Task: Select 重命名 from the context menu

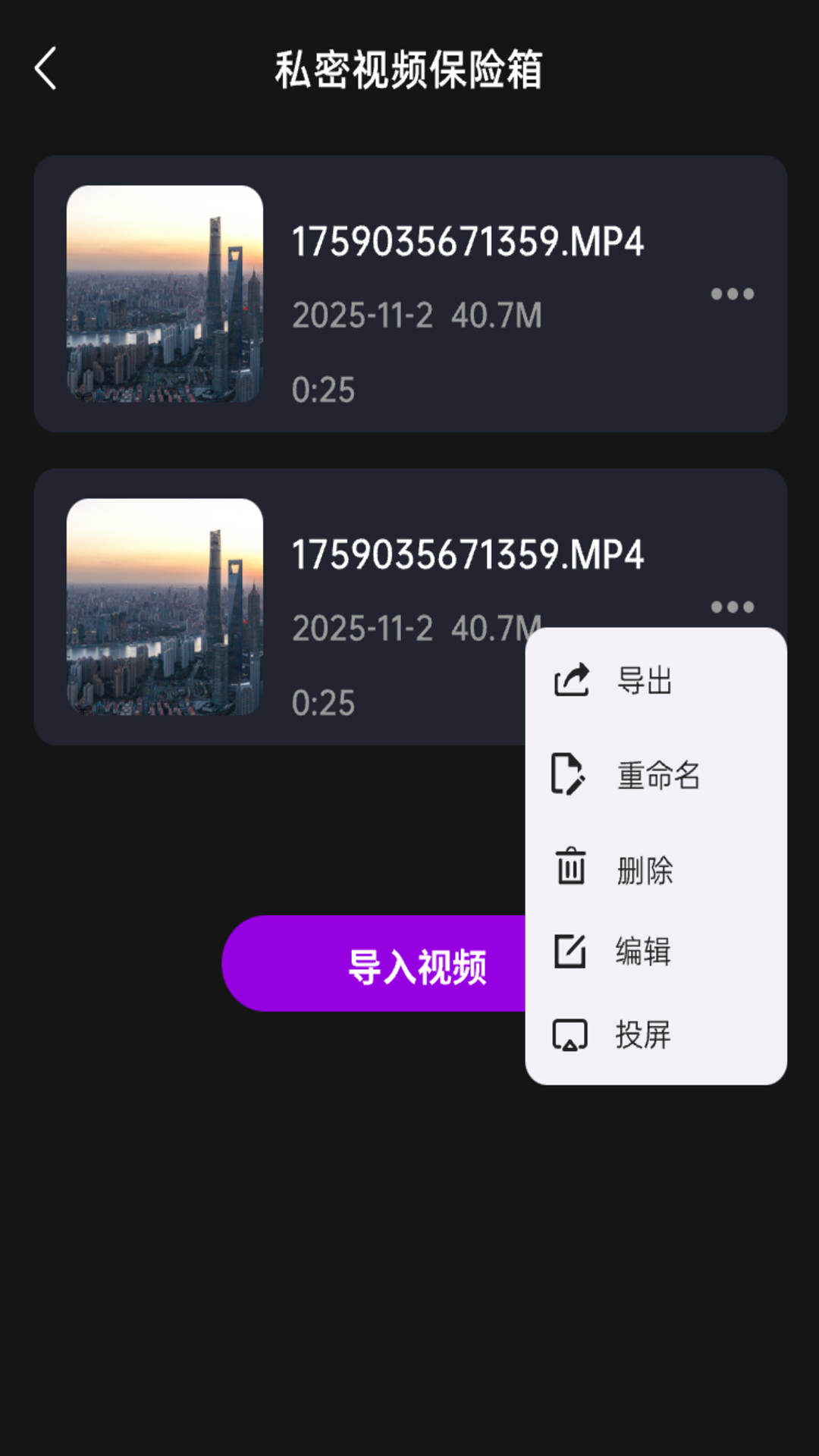Action: (x=658, y=774)
